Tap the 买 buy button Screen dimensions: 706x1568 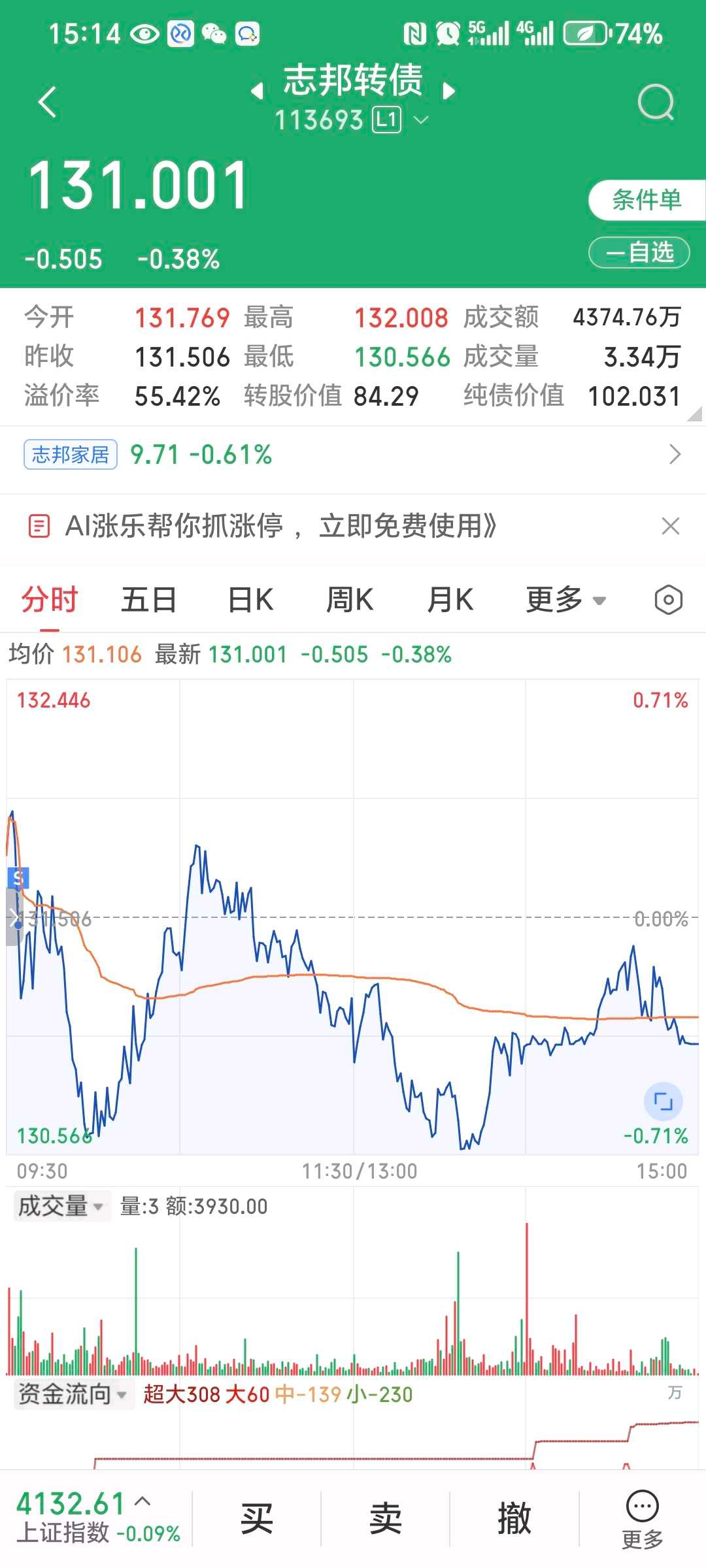pyautogui.click(x=256, y=1518)
